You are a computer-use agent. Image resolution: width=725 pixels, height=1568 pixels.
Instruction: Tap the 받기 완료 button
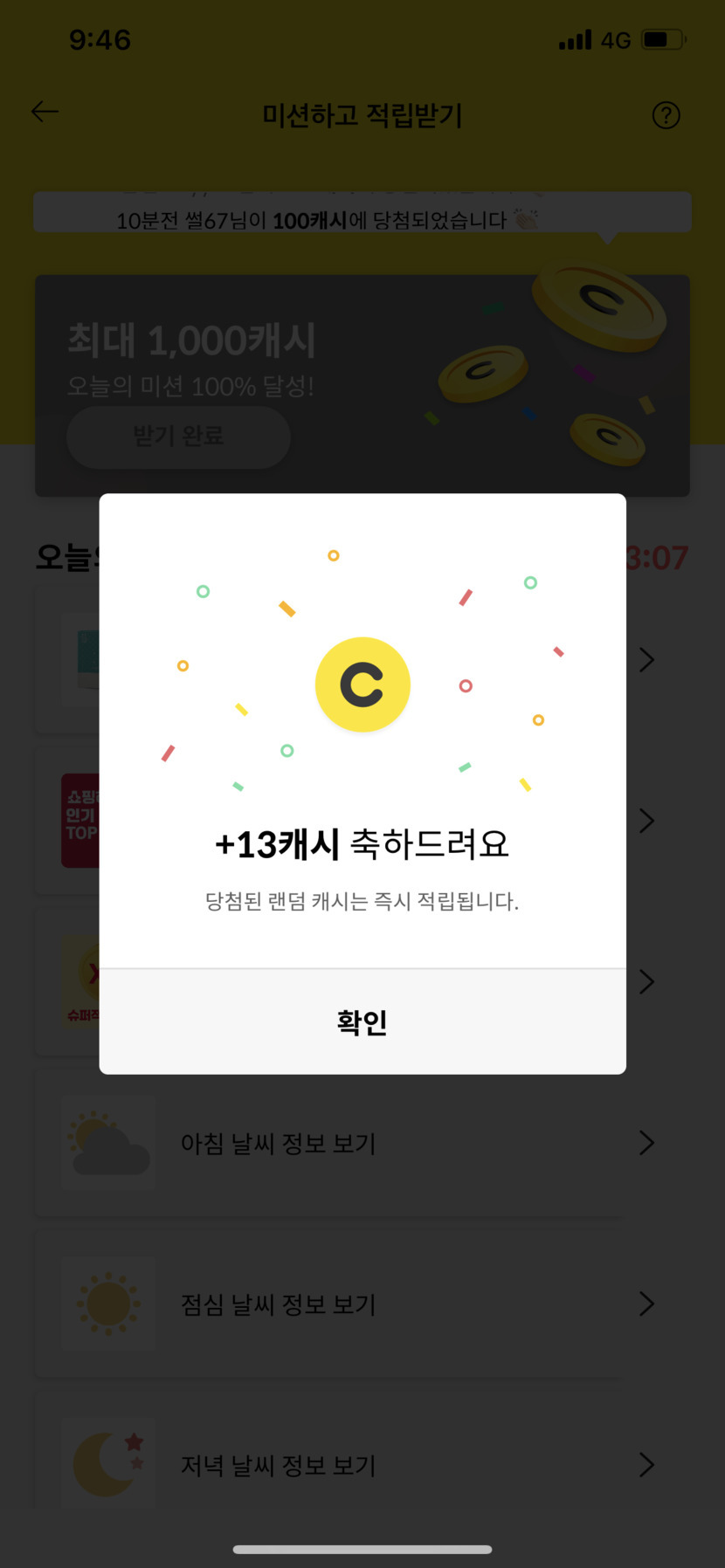tap(178, 437)
